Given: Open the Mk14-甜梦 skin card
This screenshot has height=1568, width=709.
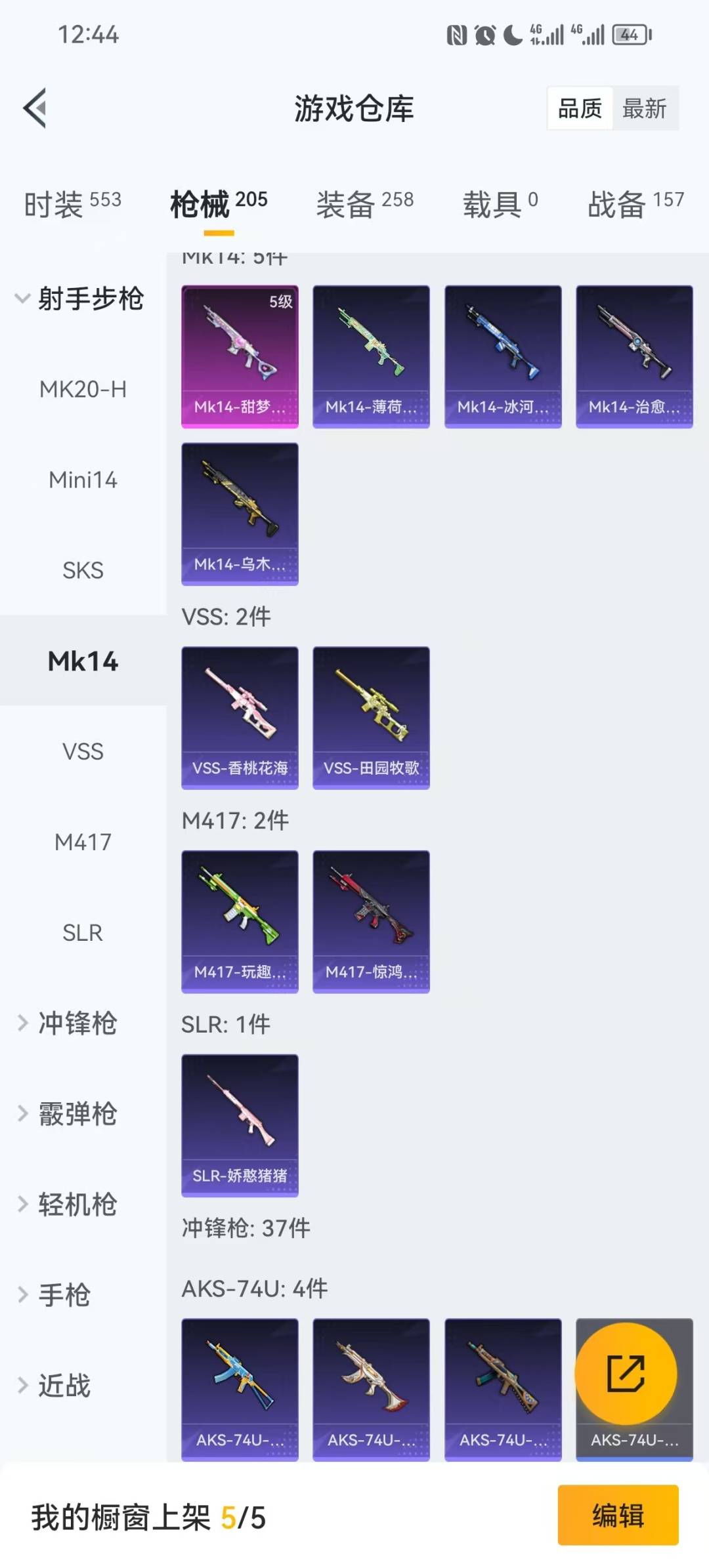Looking at the screenshot, I should (240, 356).
